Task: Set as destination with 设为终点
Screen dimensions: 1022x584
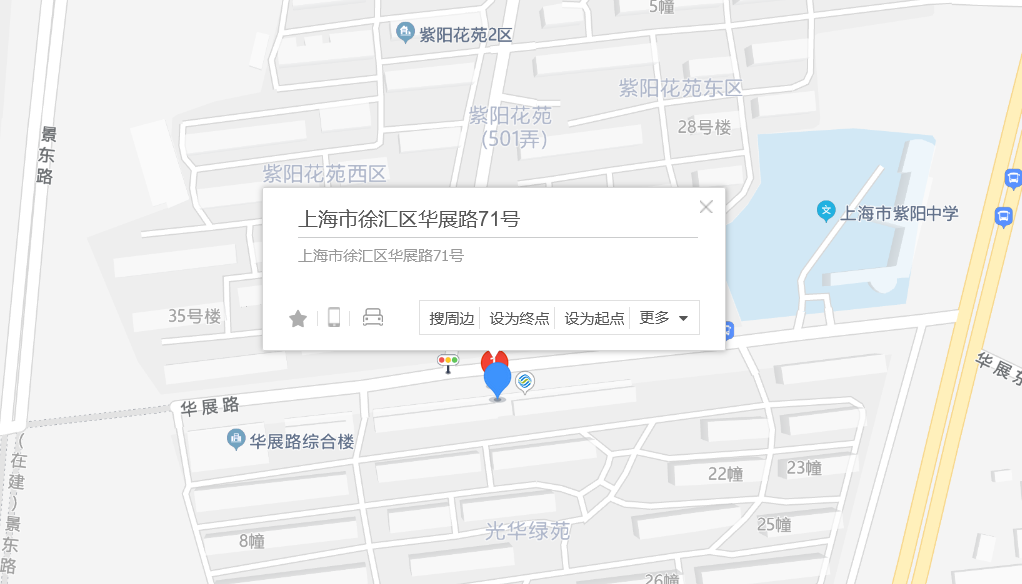Action: [x=519, y=318]
